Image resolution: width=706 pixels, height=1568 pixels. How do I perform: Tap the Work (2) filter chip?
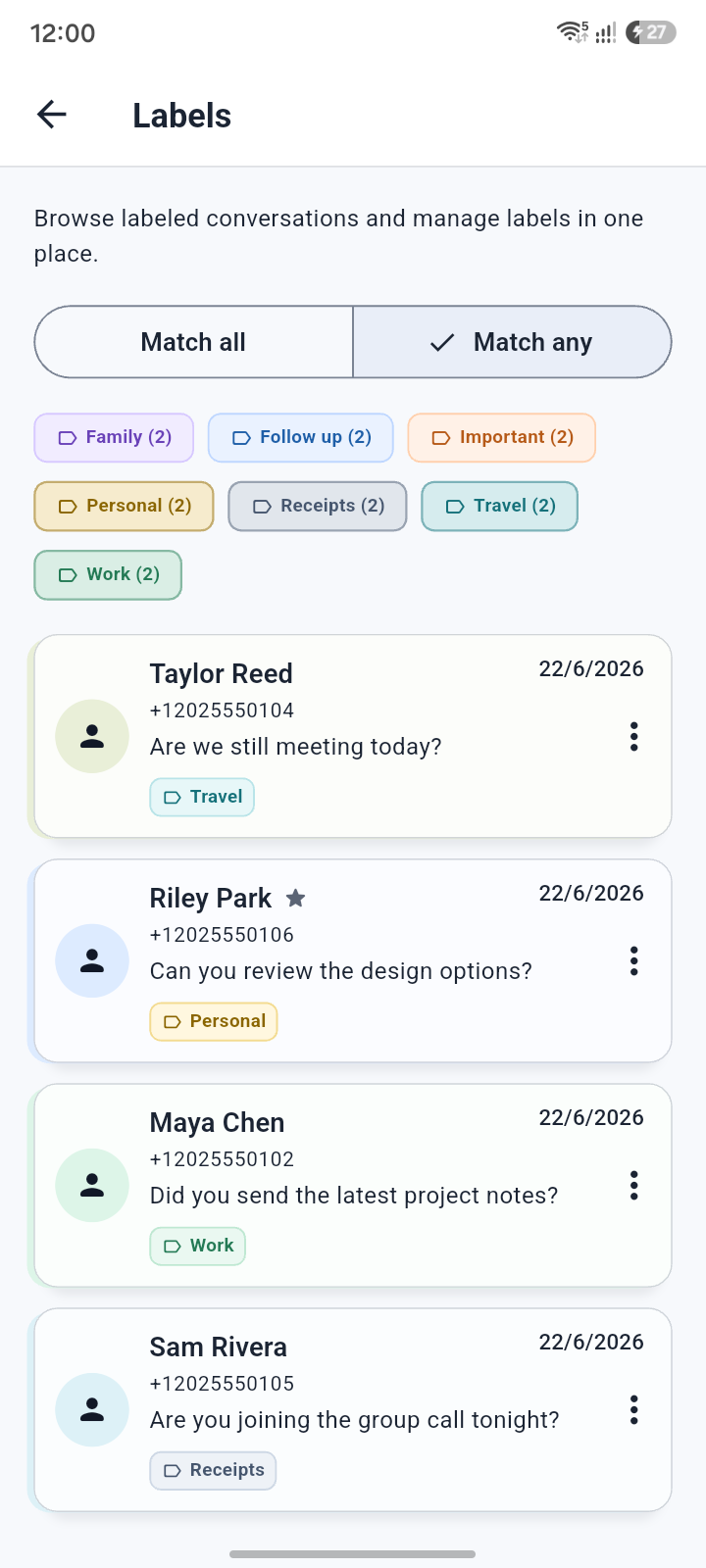tap(108, 574)
